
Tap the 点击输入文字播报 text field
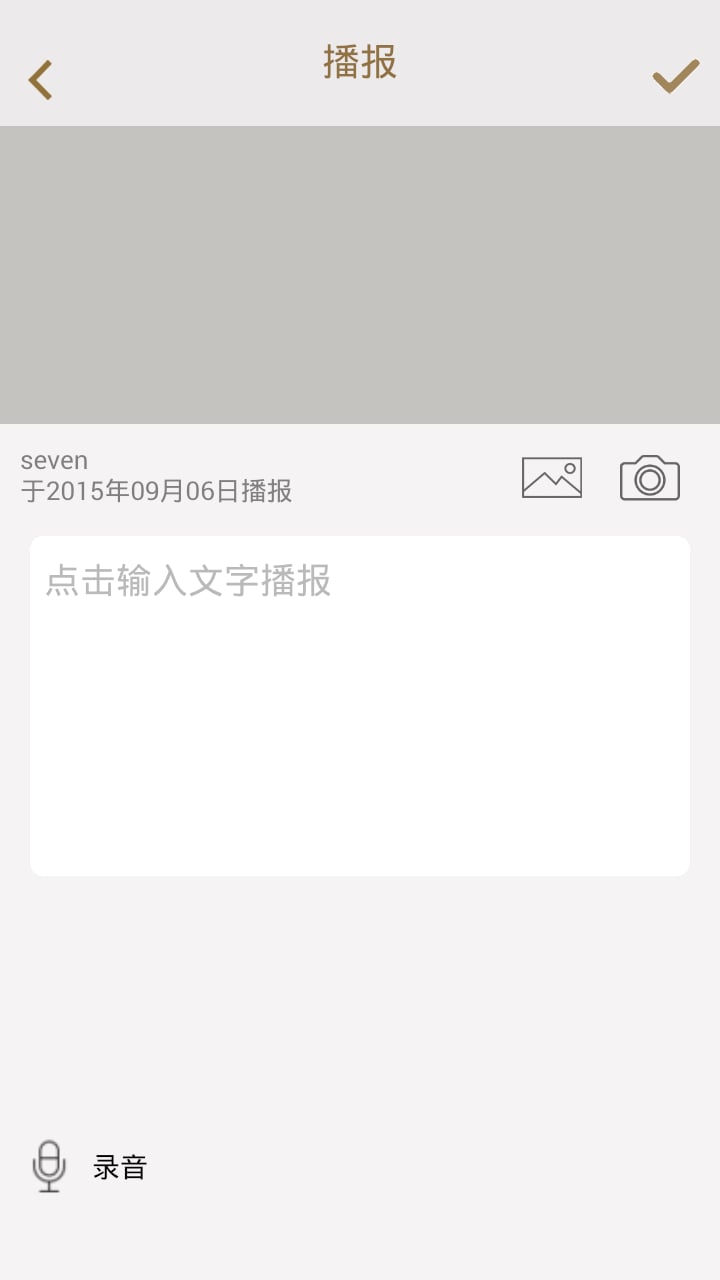(x=360, y=705)
